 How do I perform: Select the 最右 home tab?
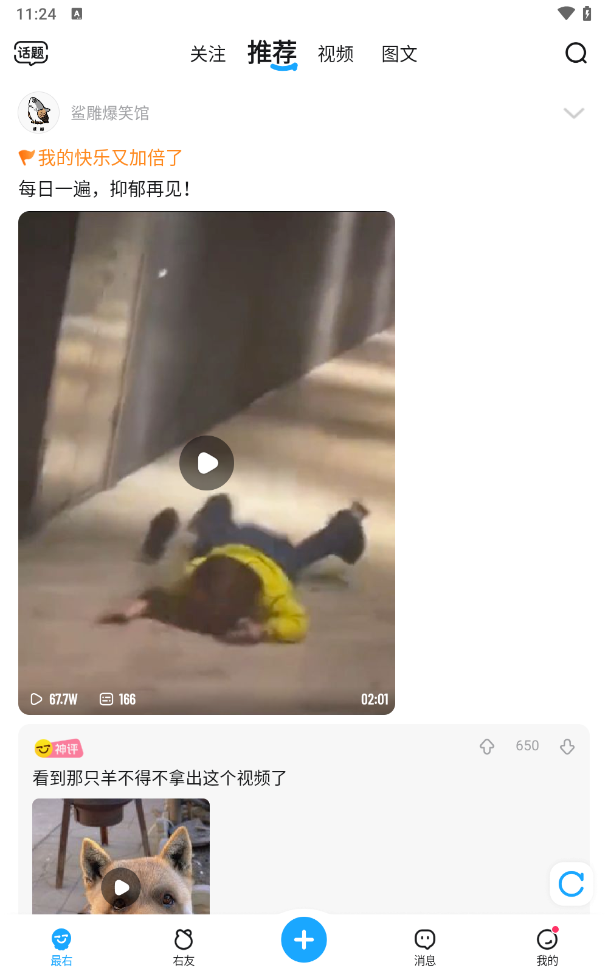61,946
